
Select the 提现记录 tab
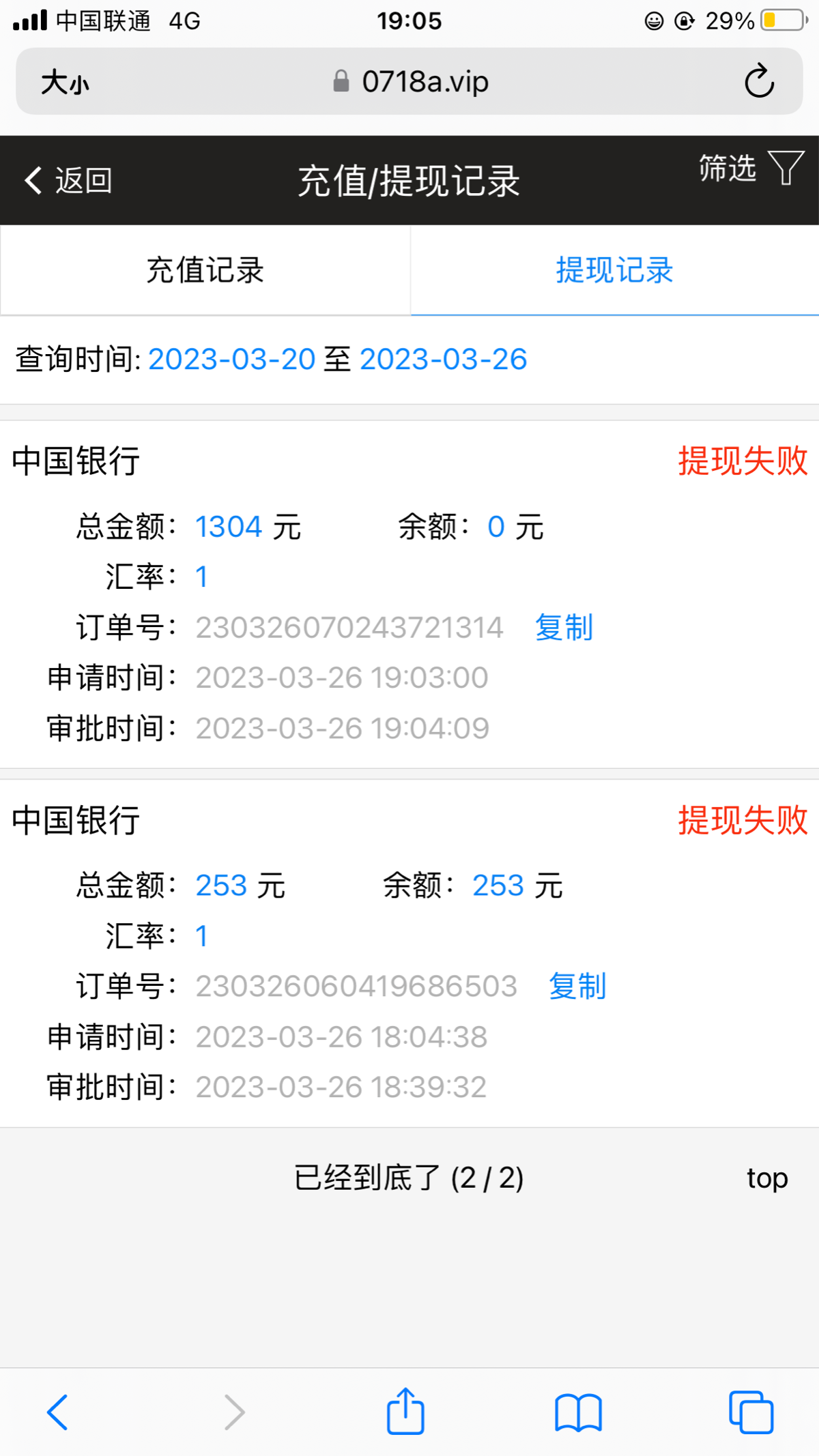(x=614, y=270)
